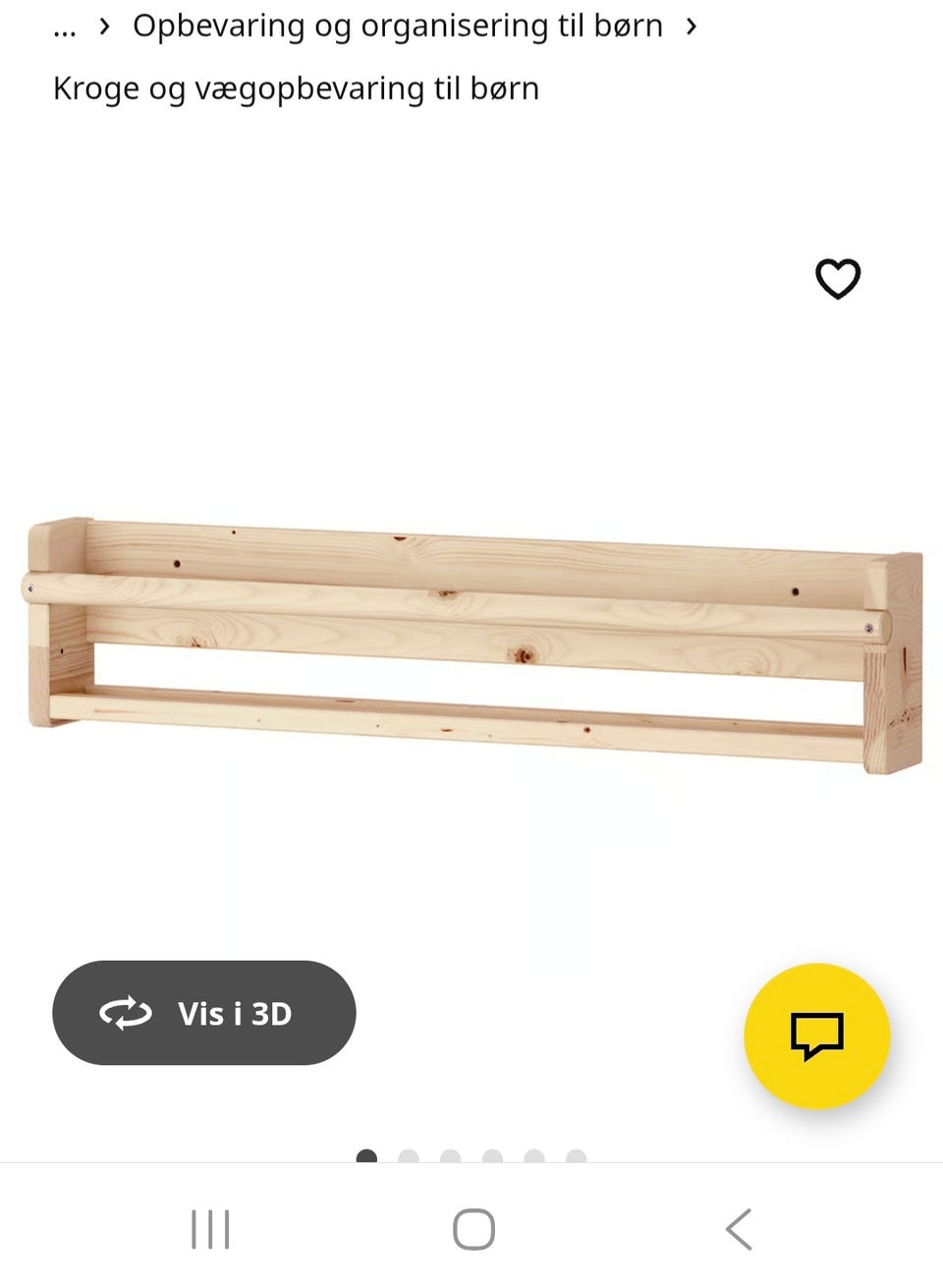Viewport: 943px width, 1288px height.
Task: Open the Opbevaring og organisering breadcrumb entry
Action: tap(397, 27)
